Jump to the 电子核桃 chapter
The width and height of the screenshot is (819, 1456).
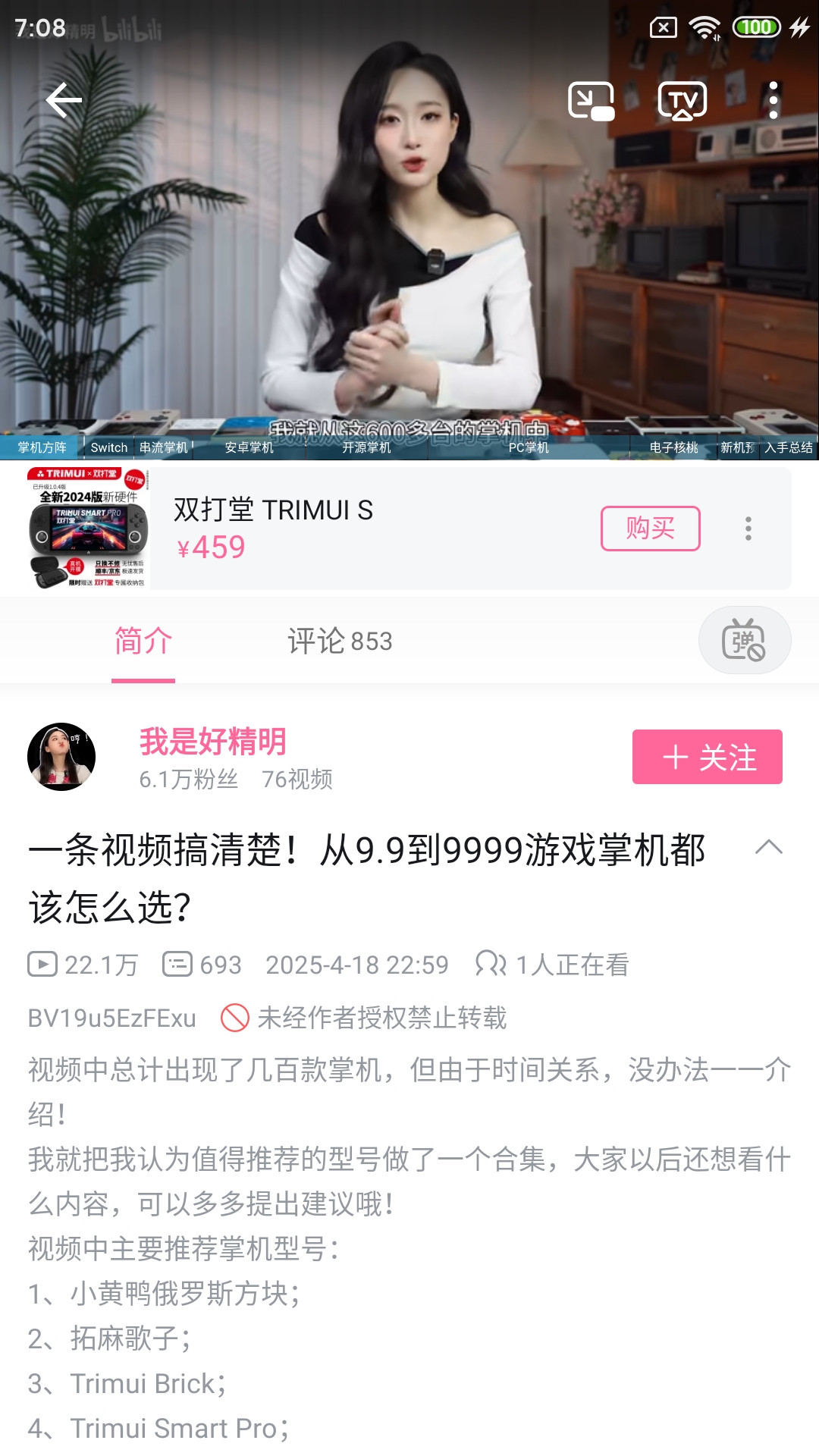[673, 447]
